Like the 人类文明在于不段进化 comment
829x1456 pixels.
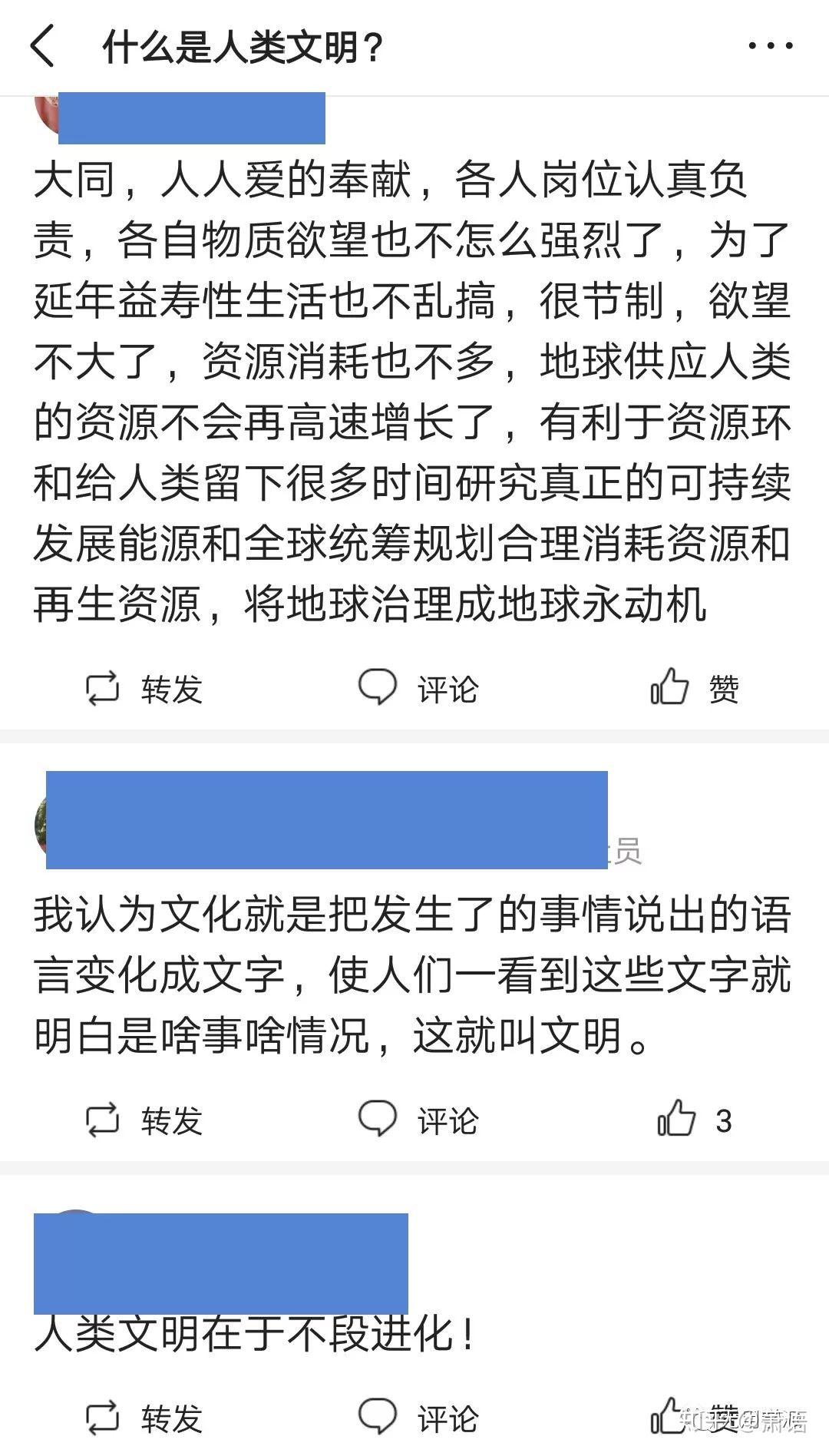click(x=694, y=1417)
